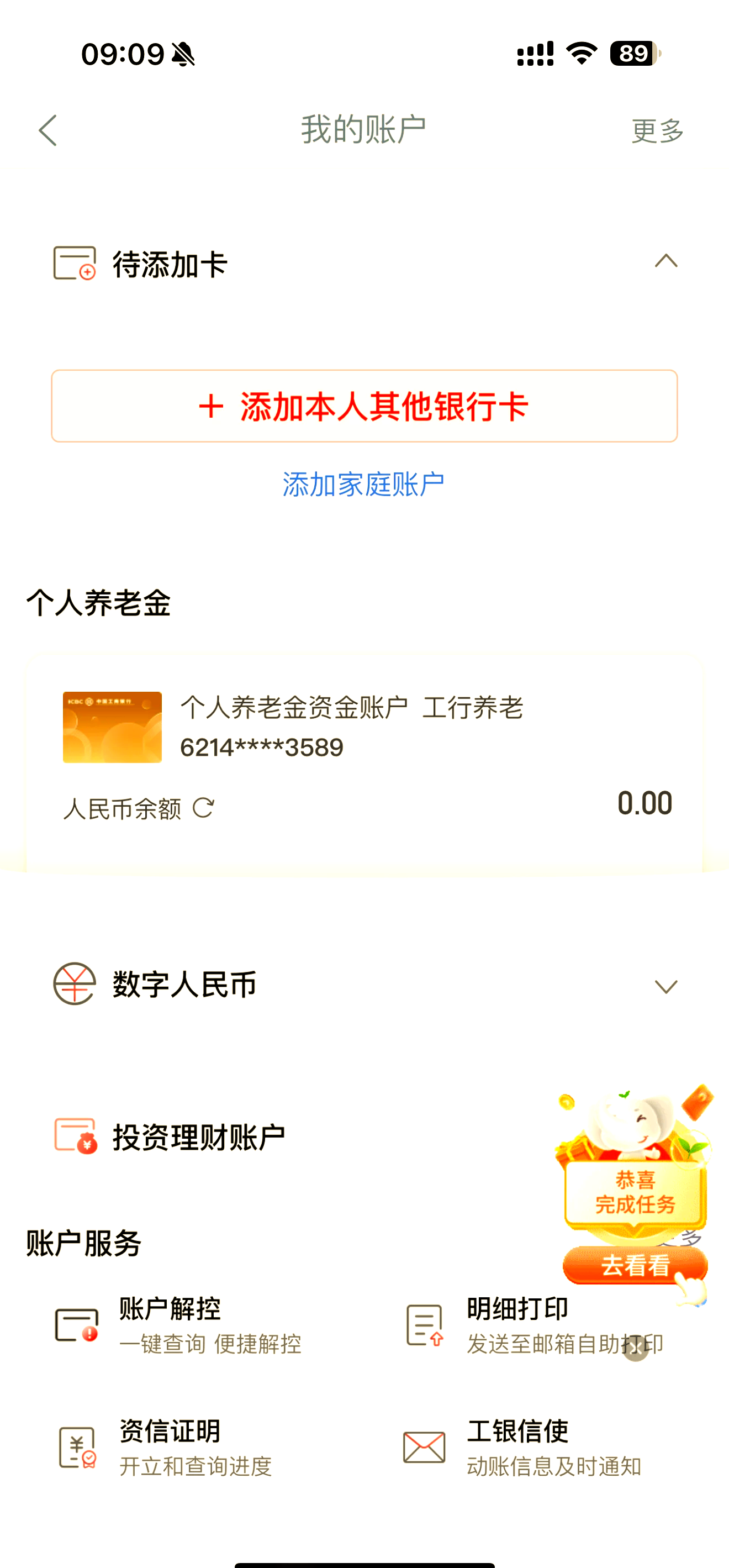The width and height of the screenshot is (729, 1568).
Task: Tap 去看看 on the task popup
Action: (634, 1266)
